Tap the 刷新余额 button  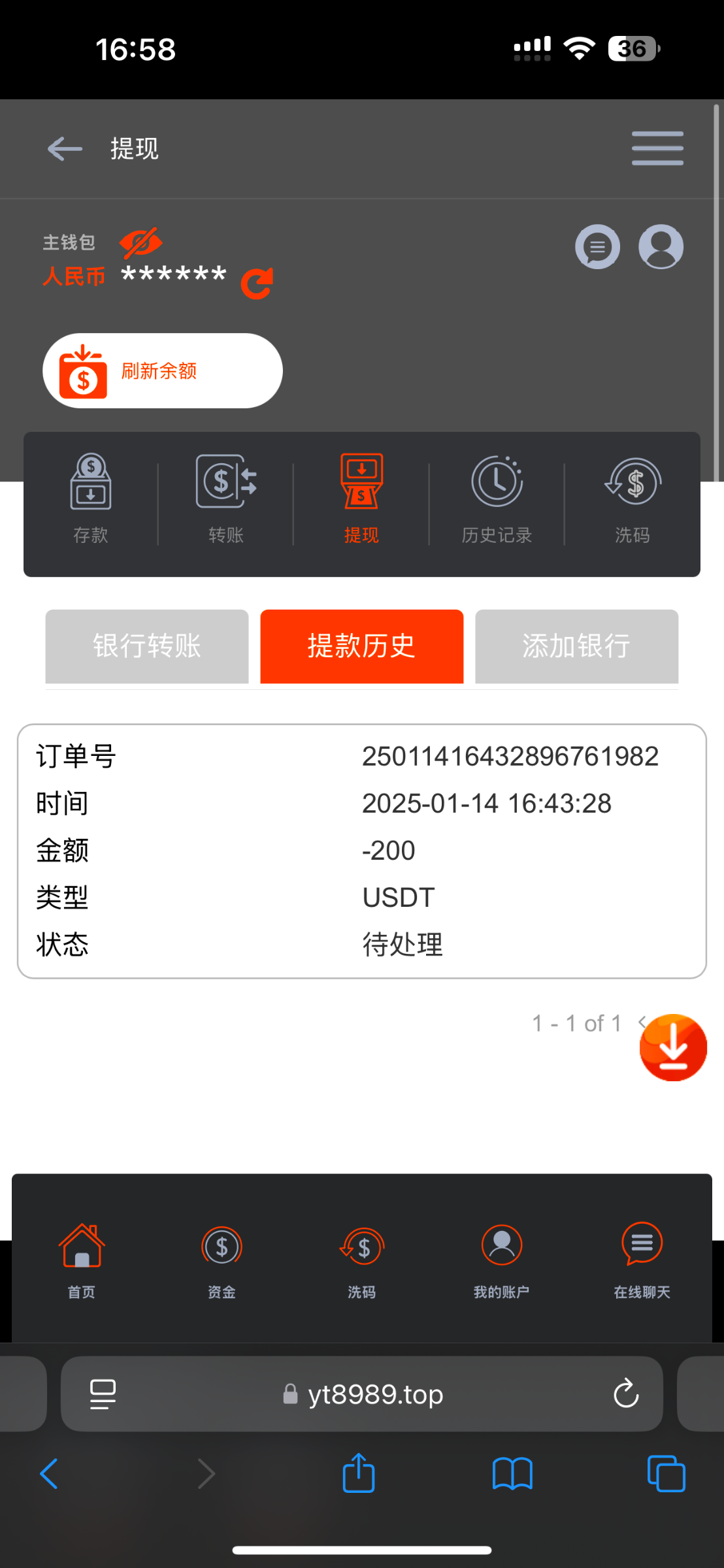[163, 371]
